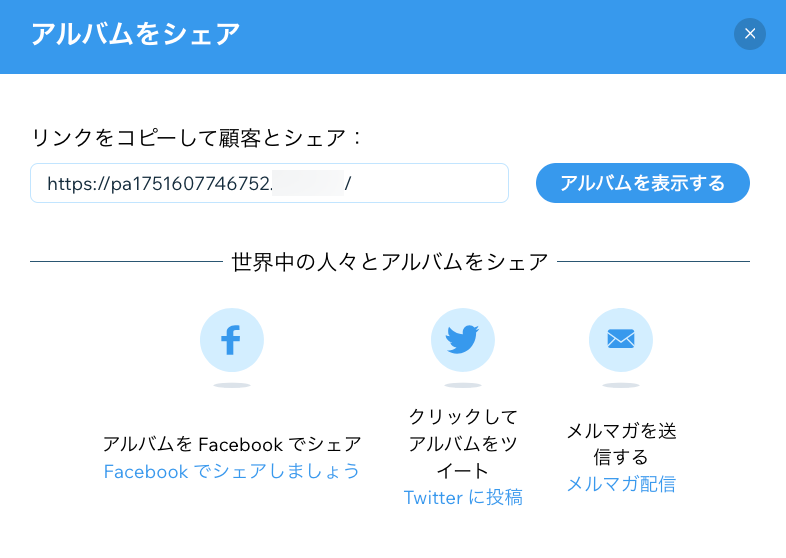The width and height of the screenshot is (786, 558).
Task: Tap the album link URL field
Action: tap(269, 183)
